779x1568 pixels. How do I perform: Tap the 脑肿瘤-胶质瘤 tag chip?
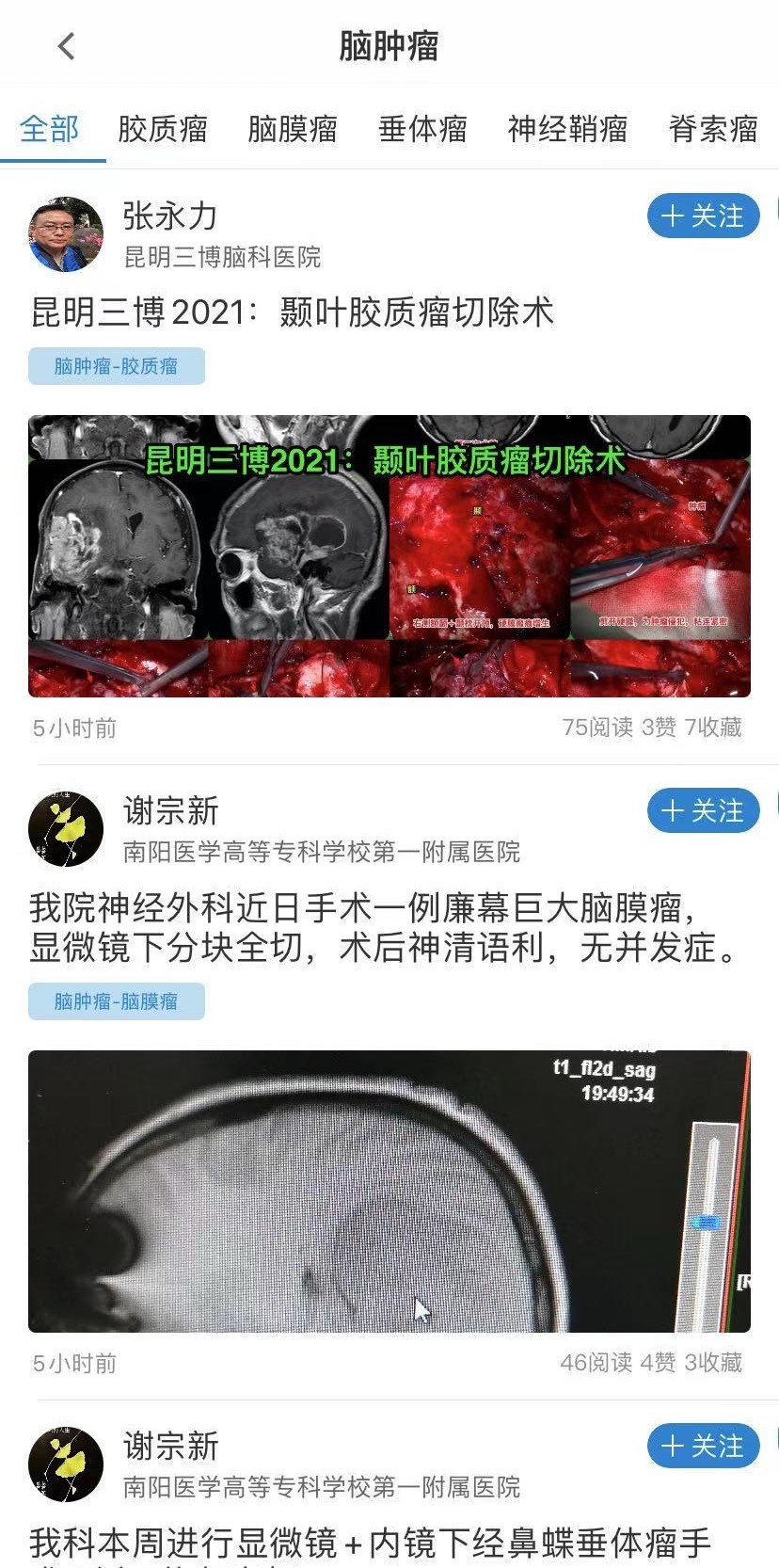(x=116, y=366)
